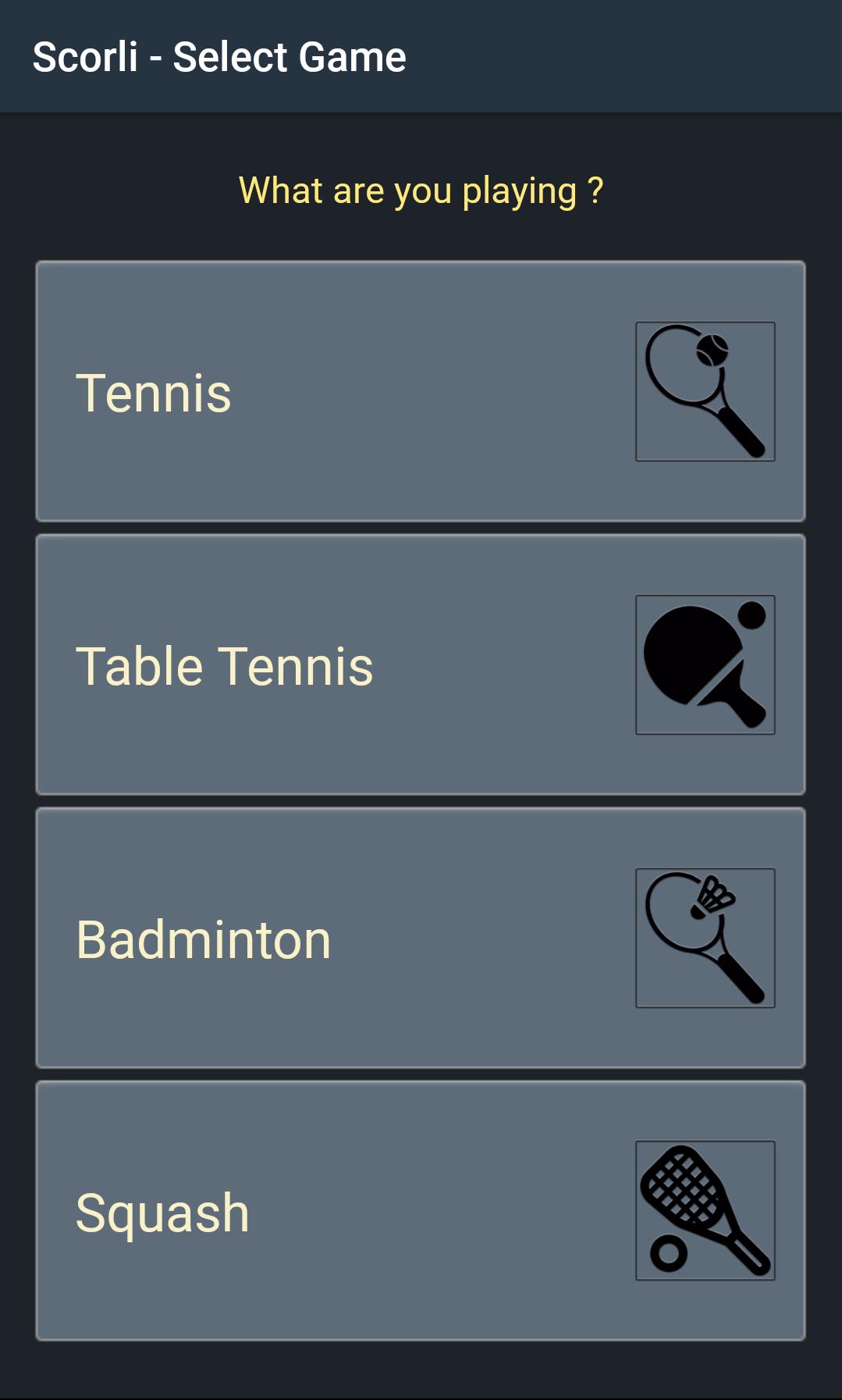This screenshot has height=1400, width=842.
Task: Choose the Table Tennis option
Action: tap(421, 664)
